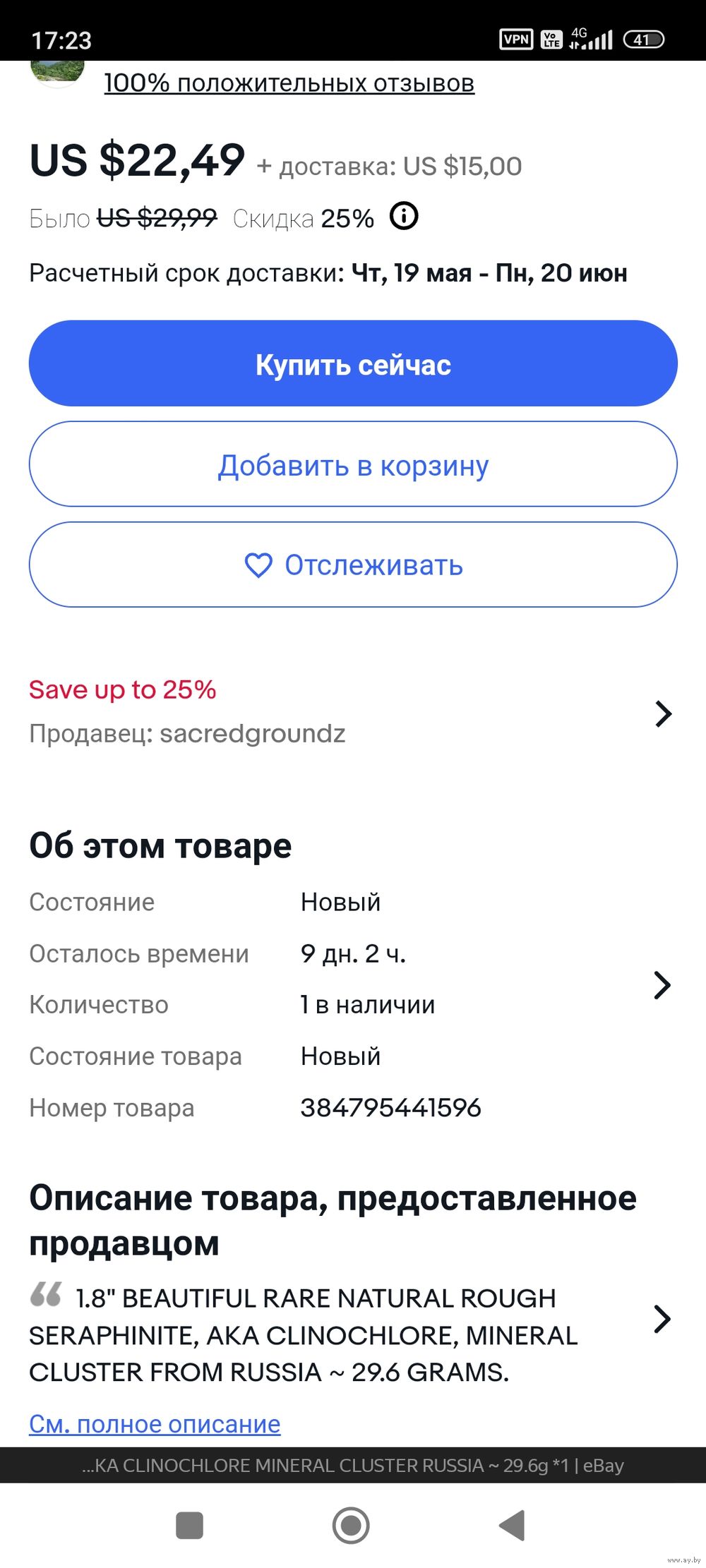Image resolution: width=706 pixels, height=1568 pixels.
Task: Go back with system back button
Action: click(512, 1526)
